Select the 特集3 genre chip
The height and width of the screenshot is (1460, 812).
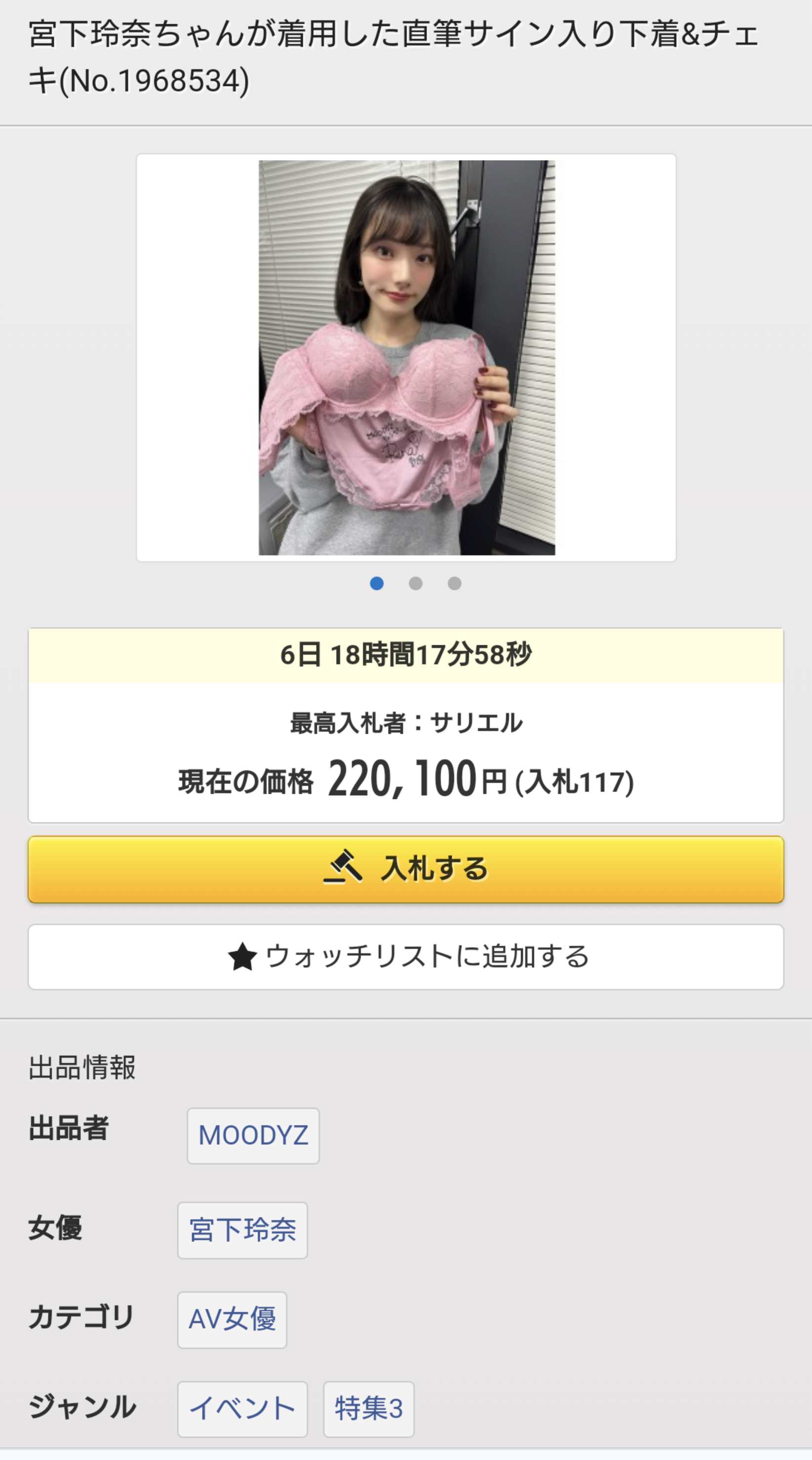tap(369, 1409)
